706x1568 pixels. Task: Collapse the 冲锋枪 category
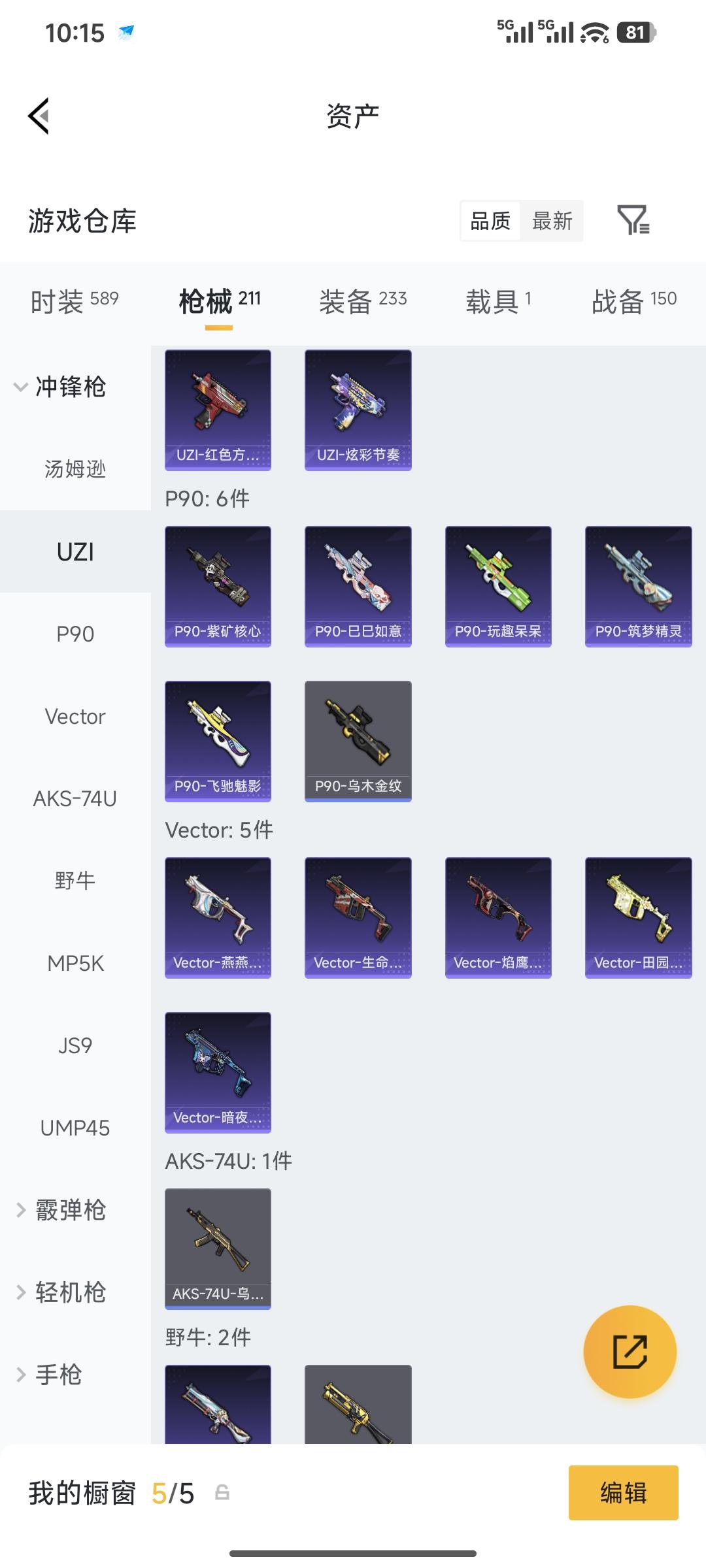click(x=59, y=387)
